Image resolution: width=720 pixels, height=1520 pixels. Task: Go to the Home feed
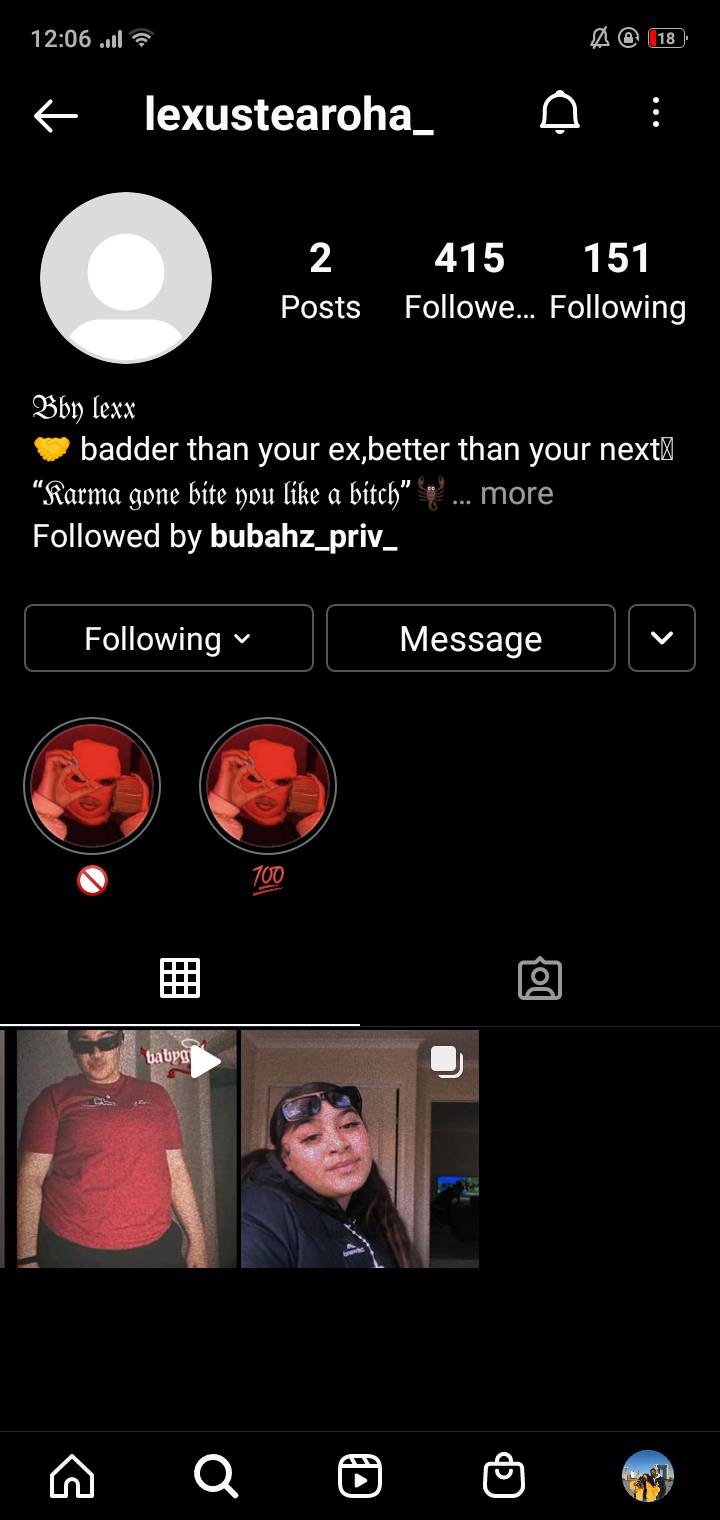pyautogui.click(x=72, y=1476)
